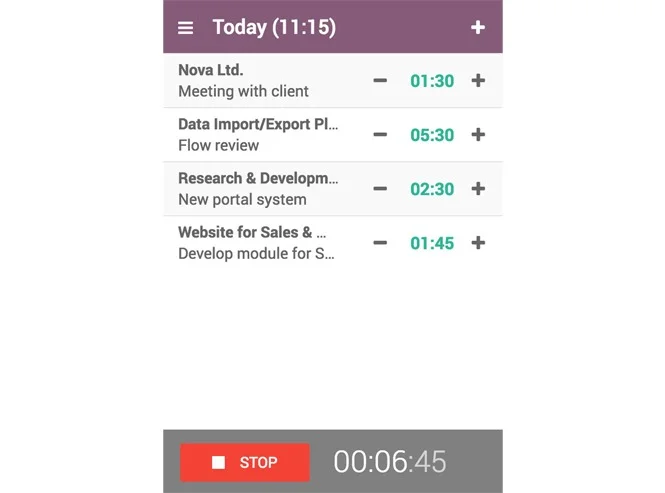The height and width of the screenshot is (493, 665).
Task: Increase time for Nova Ltd.
Action: pyautogui.click(x=478, y=81)
